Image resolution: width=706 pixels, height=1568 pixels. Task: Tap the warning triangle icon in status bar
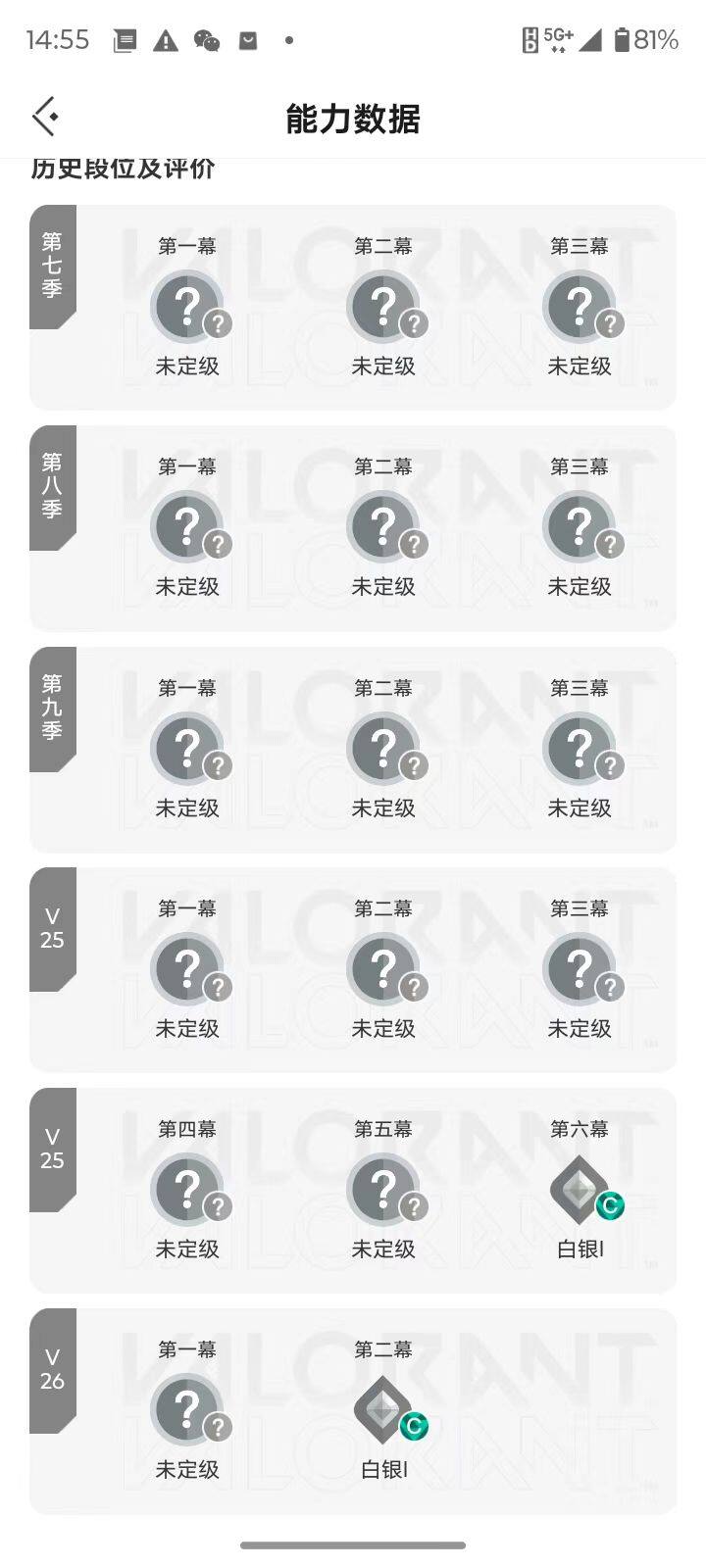(x=165, y=40)
